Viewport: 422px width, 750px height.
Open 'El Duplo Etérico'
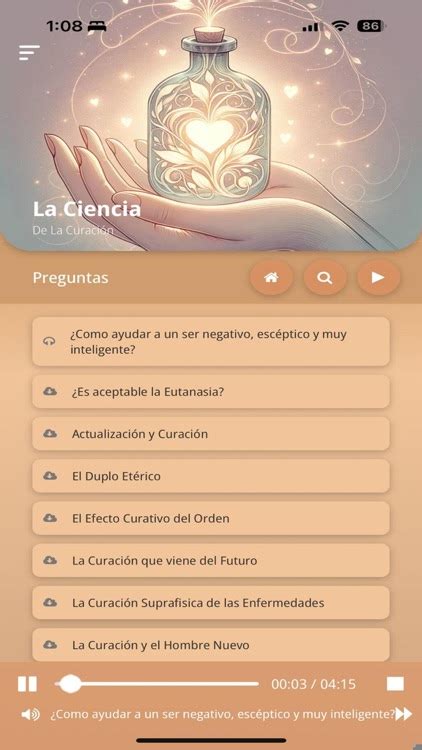pyautogui.click(x=211, y=476)
